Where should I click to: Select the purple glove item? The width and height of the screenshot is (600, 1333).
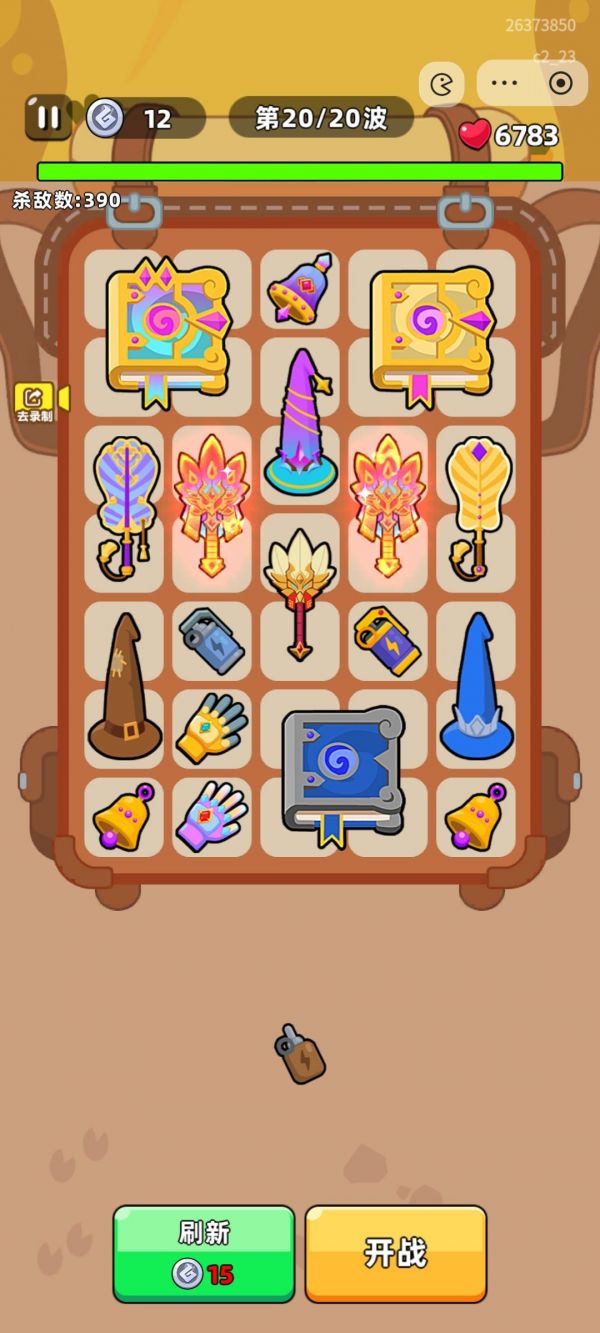coord(212,816)
